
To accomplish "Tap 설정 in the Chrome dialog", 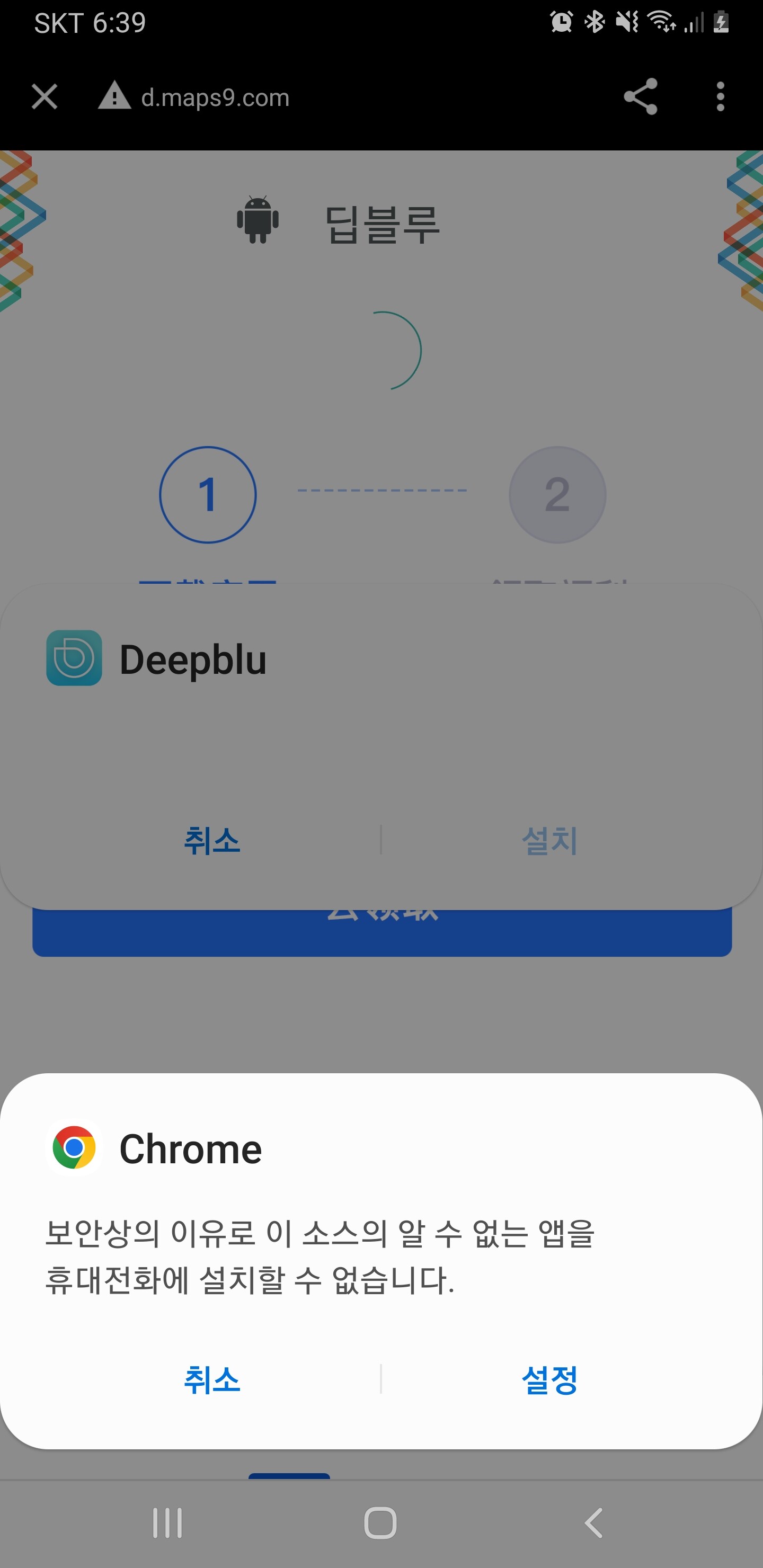I will tap(548, 1379).
